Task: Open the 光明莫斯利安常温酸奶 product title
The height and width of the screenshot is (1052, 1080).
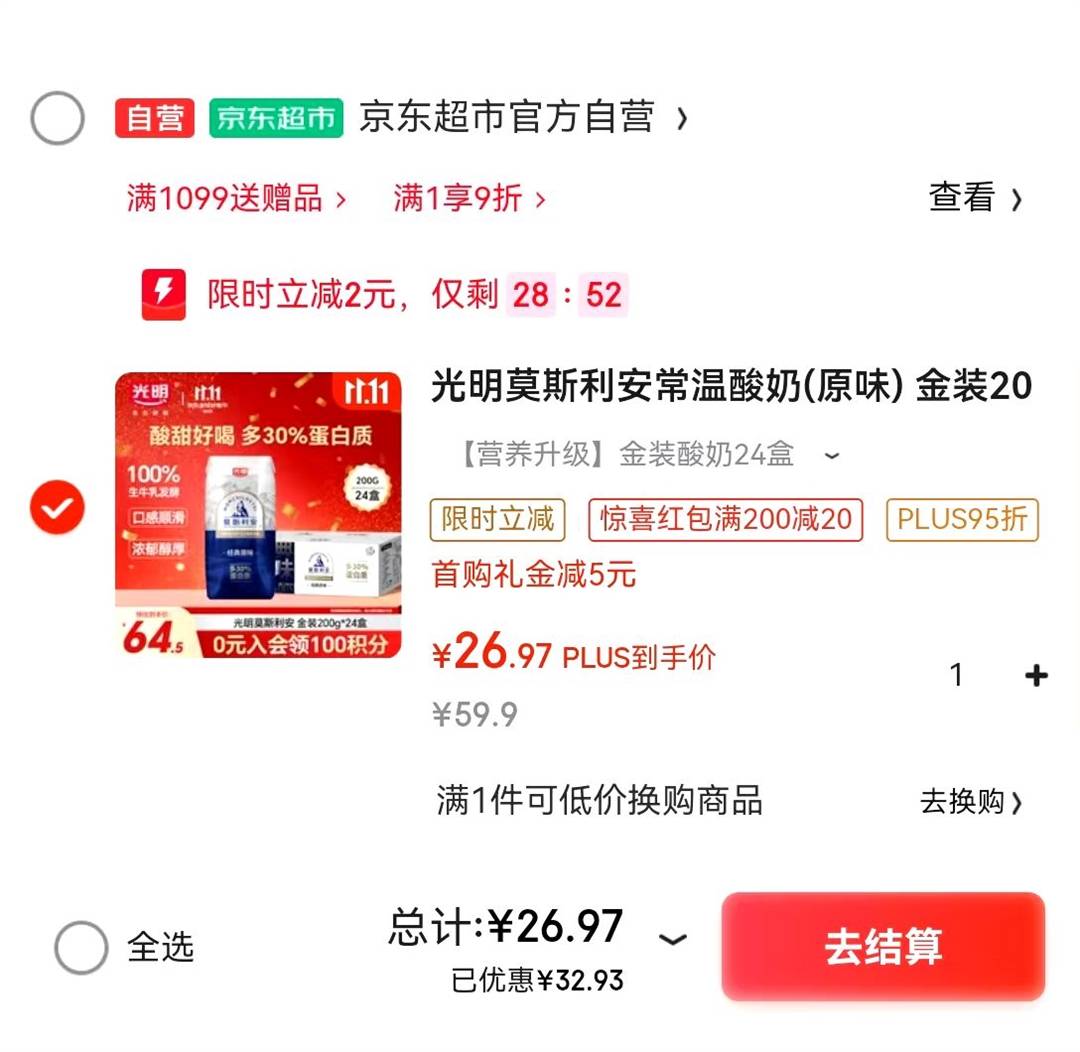Action: click(x=731, y=386)
